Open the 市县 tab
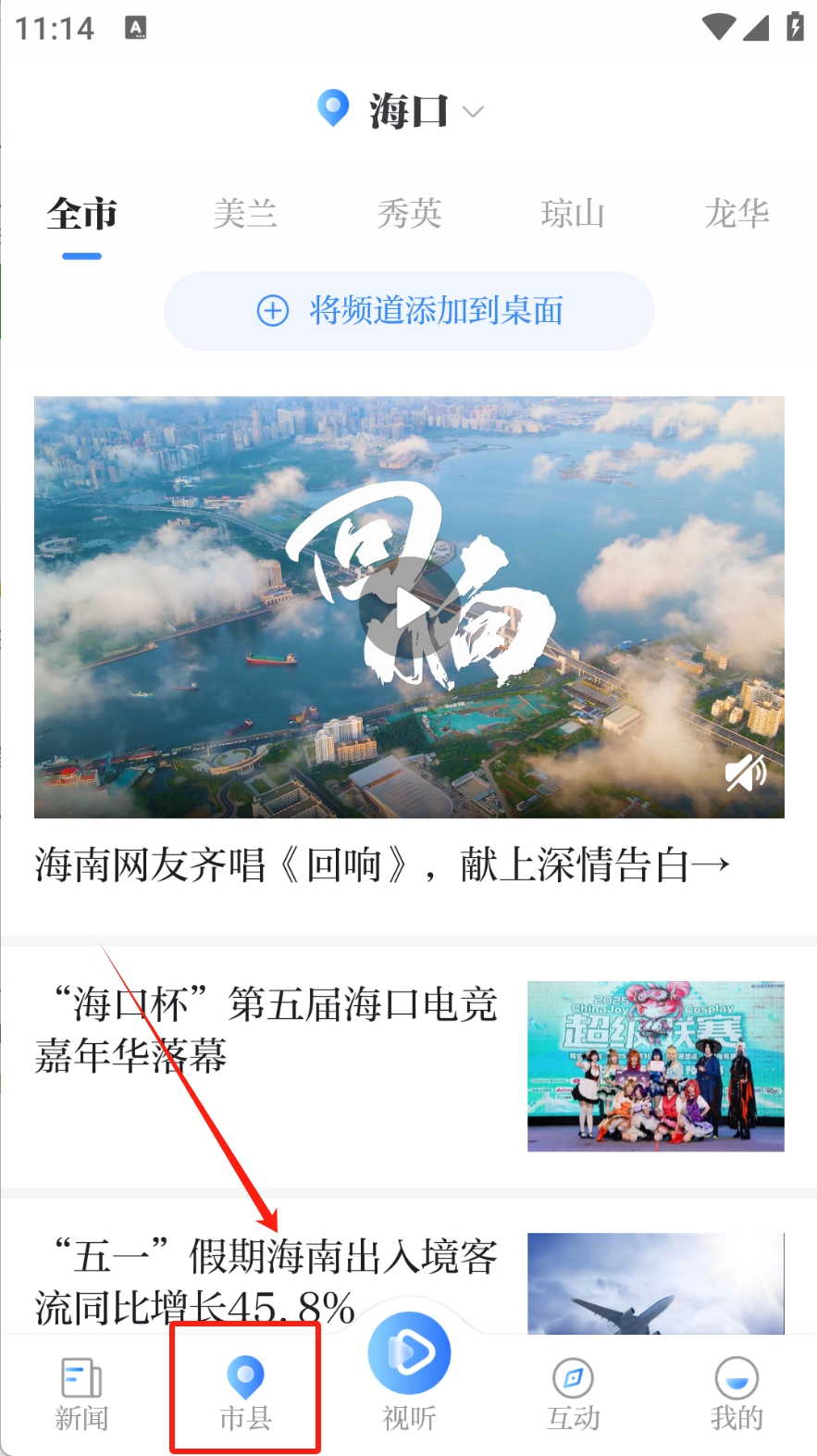The image size is (817, 1456). 245,1394
